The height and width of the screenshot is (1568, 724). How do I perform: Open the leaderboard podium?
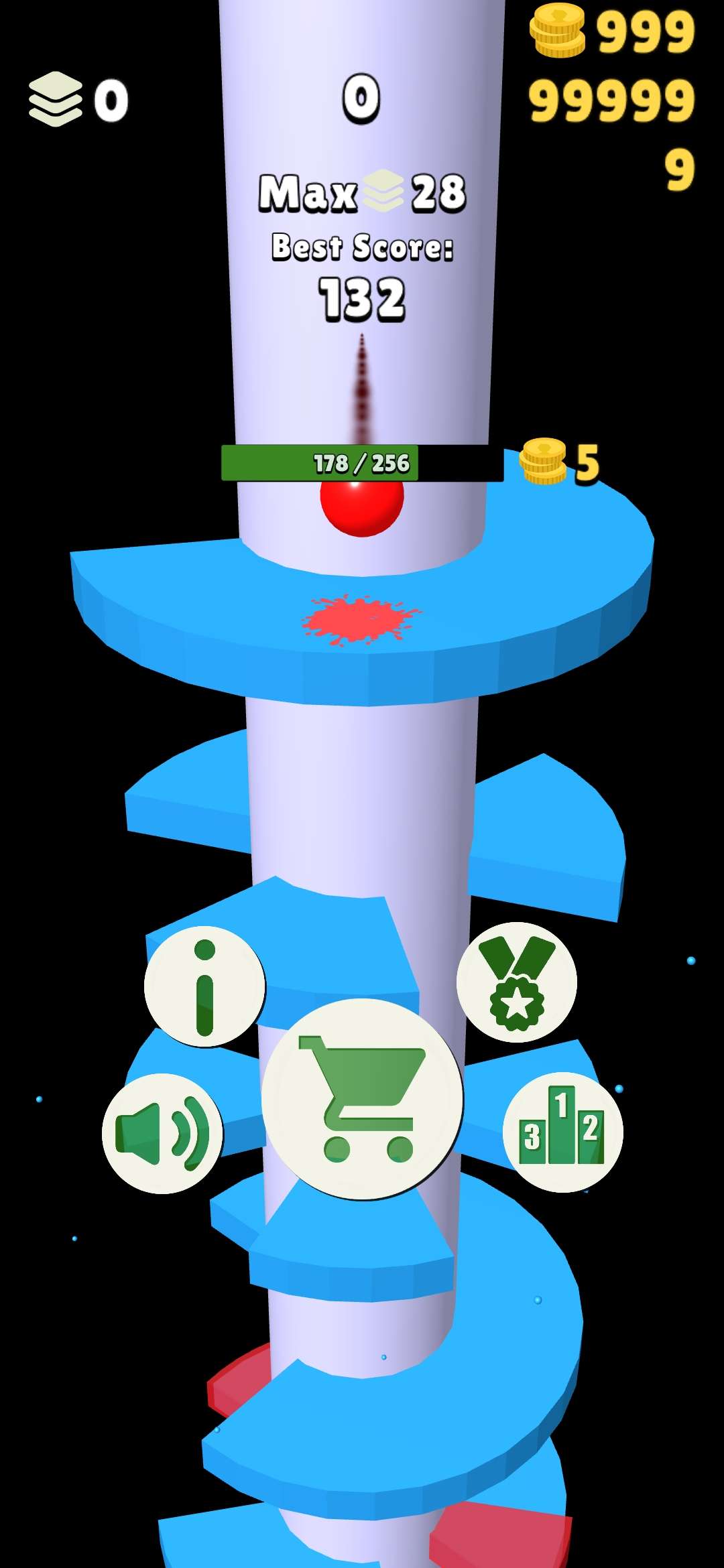pos(562,1132)
